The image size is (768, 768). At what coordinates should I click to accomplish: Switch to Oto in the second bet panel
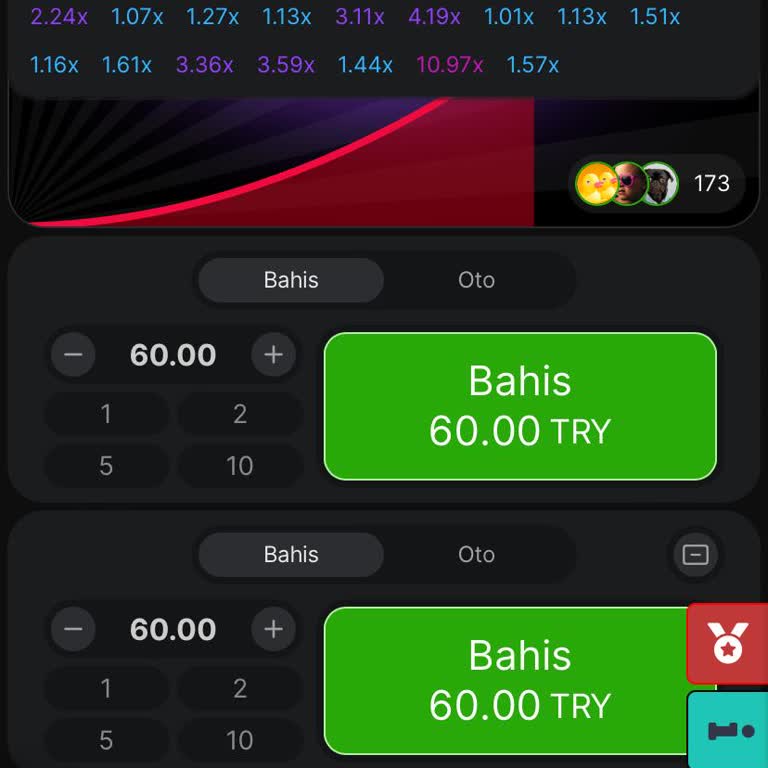[476, 554]
